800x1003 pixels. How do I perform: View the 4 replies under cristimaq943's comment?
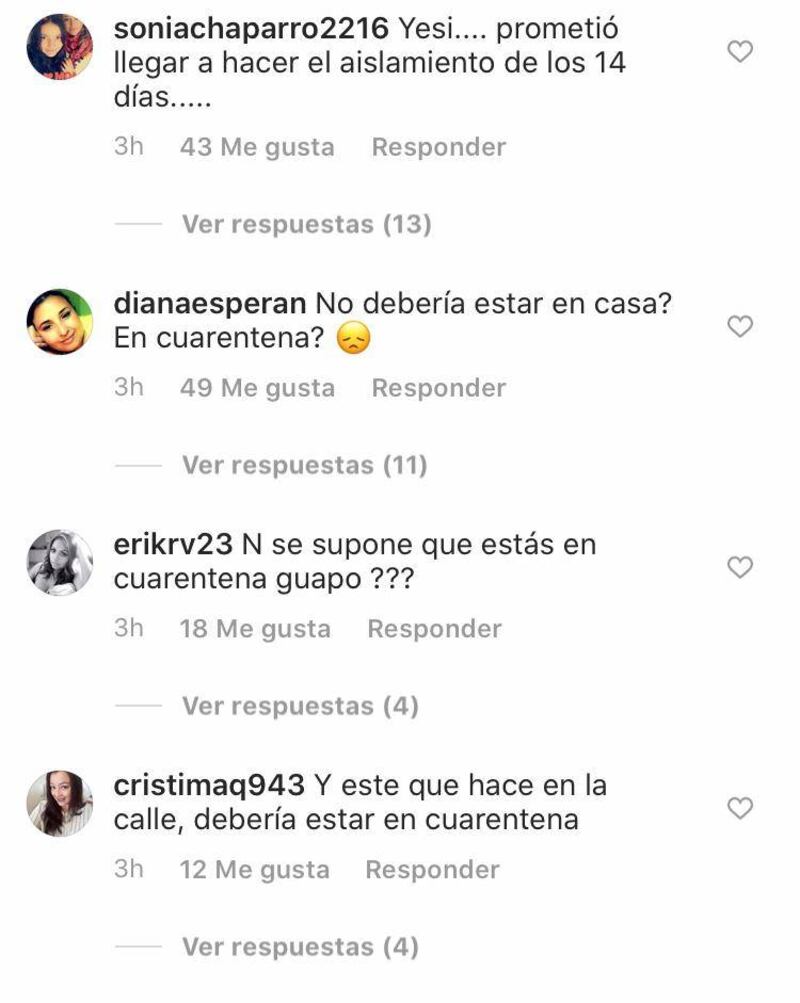click(300, 946)
